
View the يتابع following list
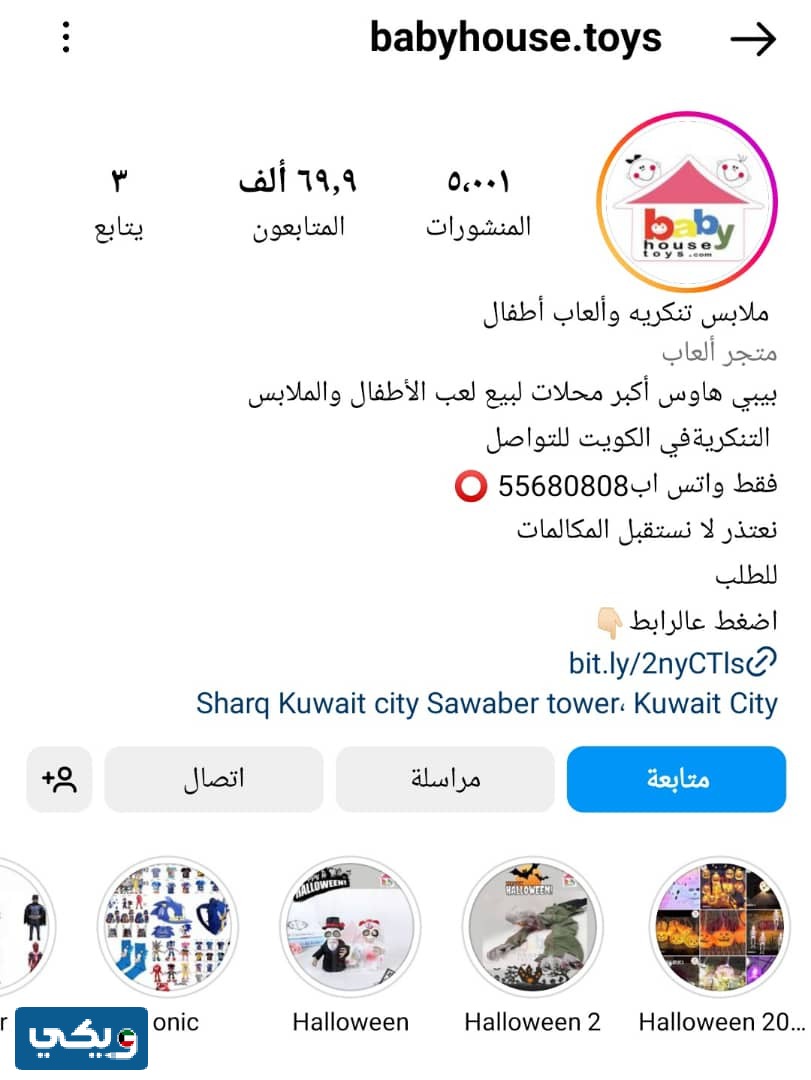coord(119,203)
